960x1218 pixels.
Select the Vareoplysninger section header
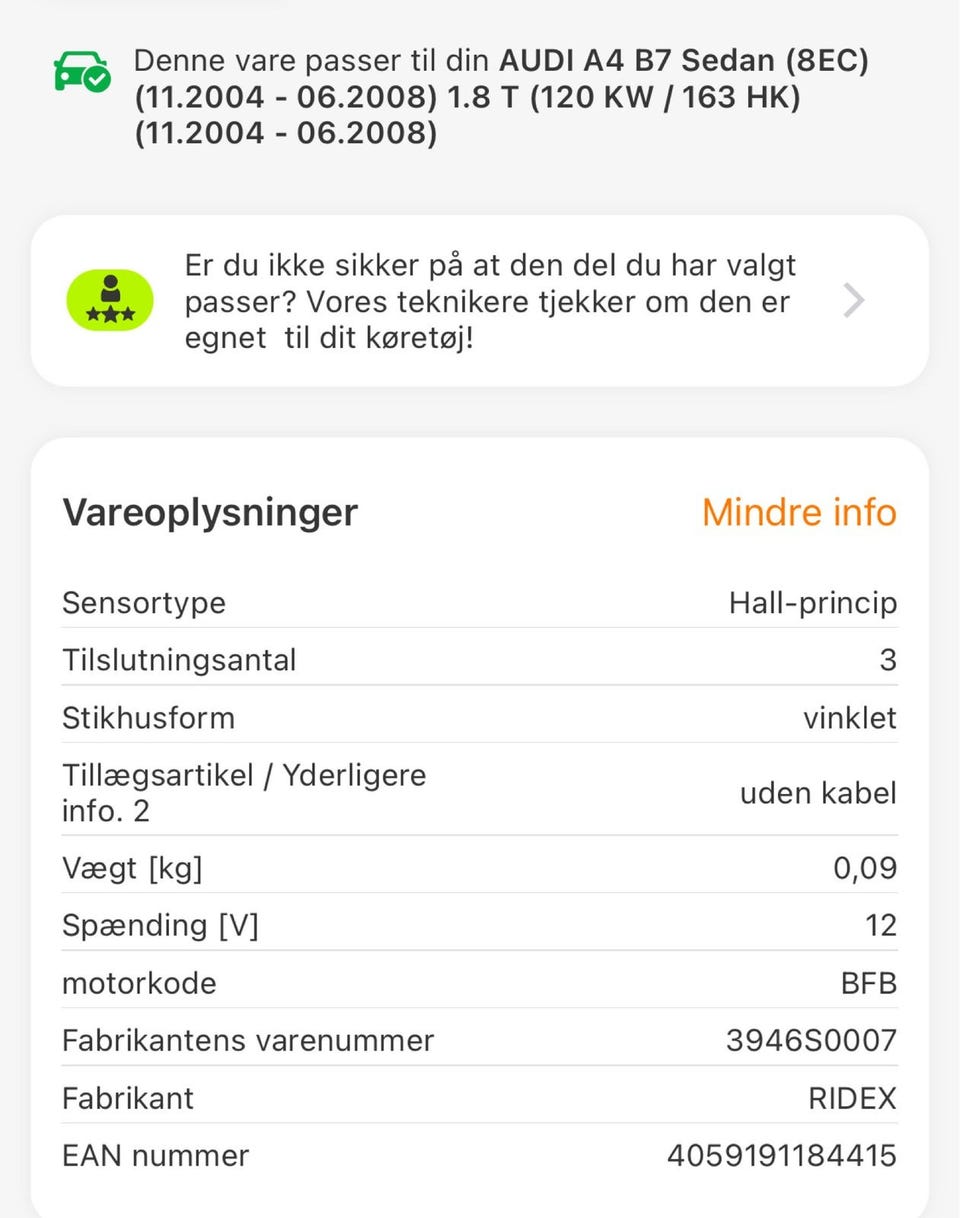click(210, 512)
